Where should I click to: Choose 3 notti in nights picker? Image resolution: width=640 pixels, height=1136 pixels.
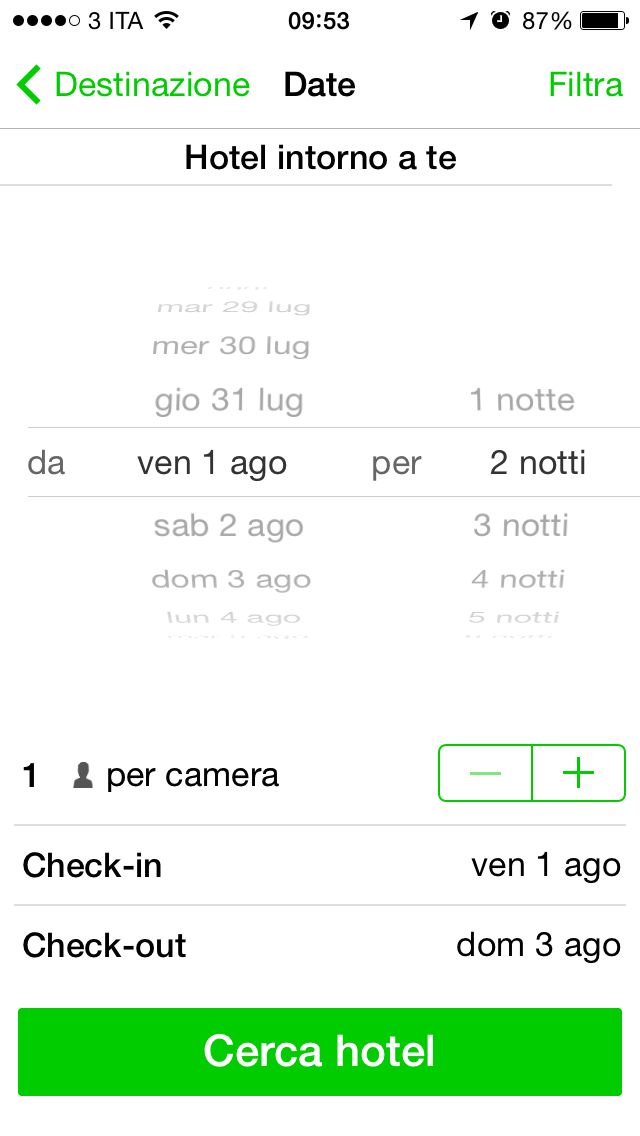tap(521, 526)
